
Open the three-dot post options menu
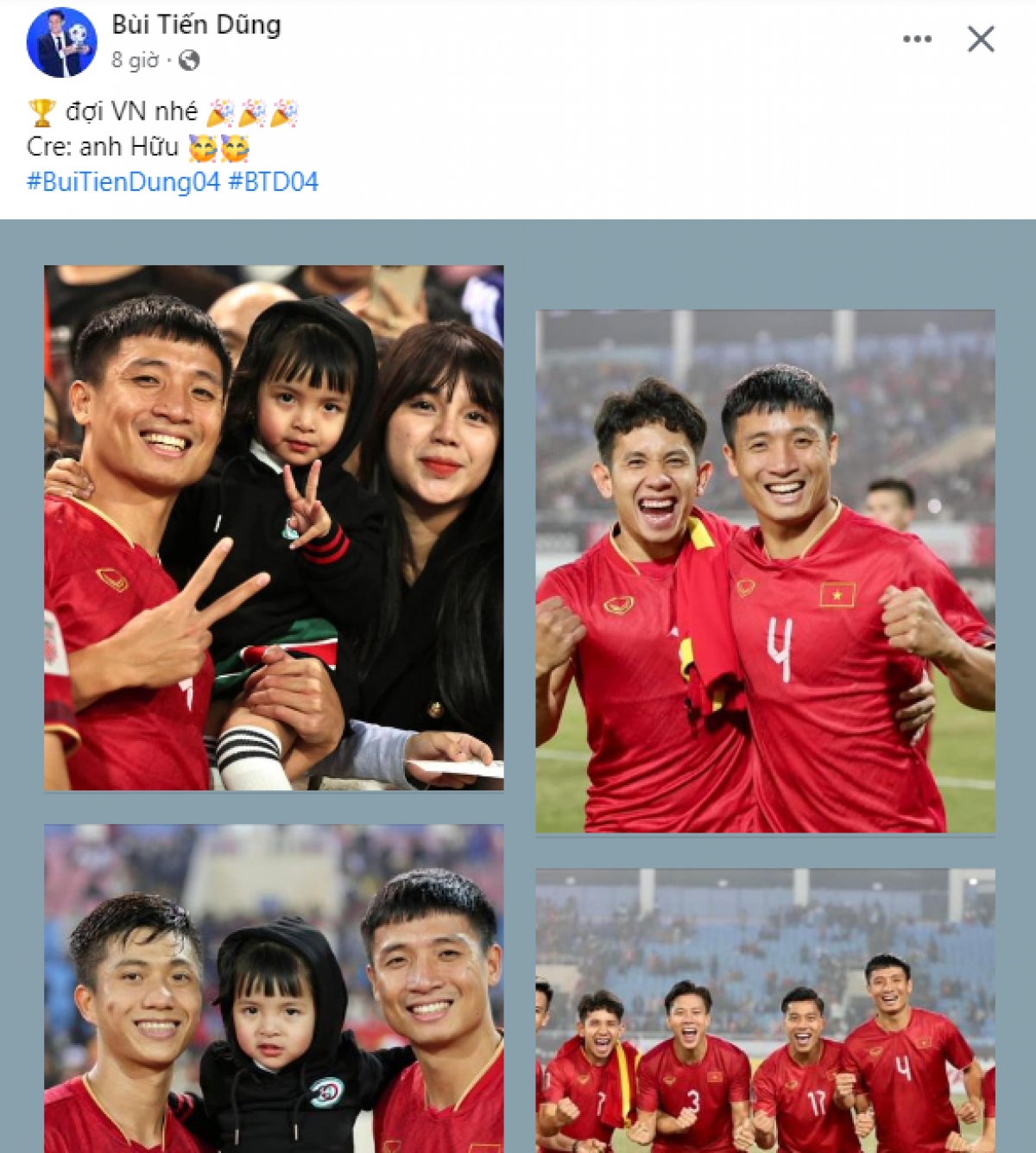click(x=917, y=39)
